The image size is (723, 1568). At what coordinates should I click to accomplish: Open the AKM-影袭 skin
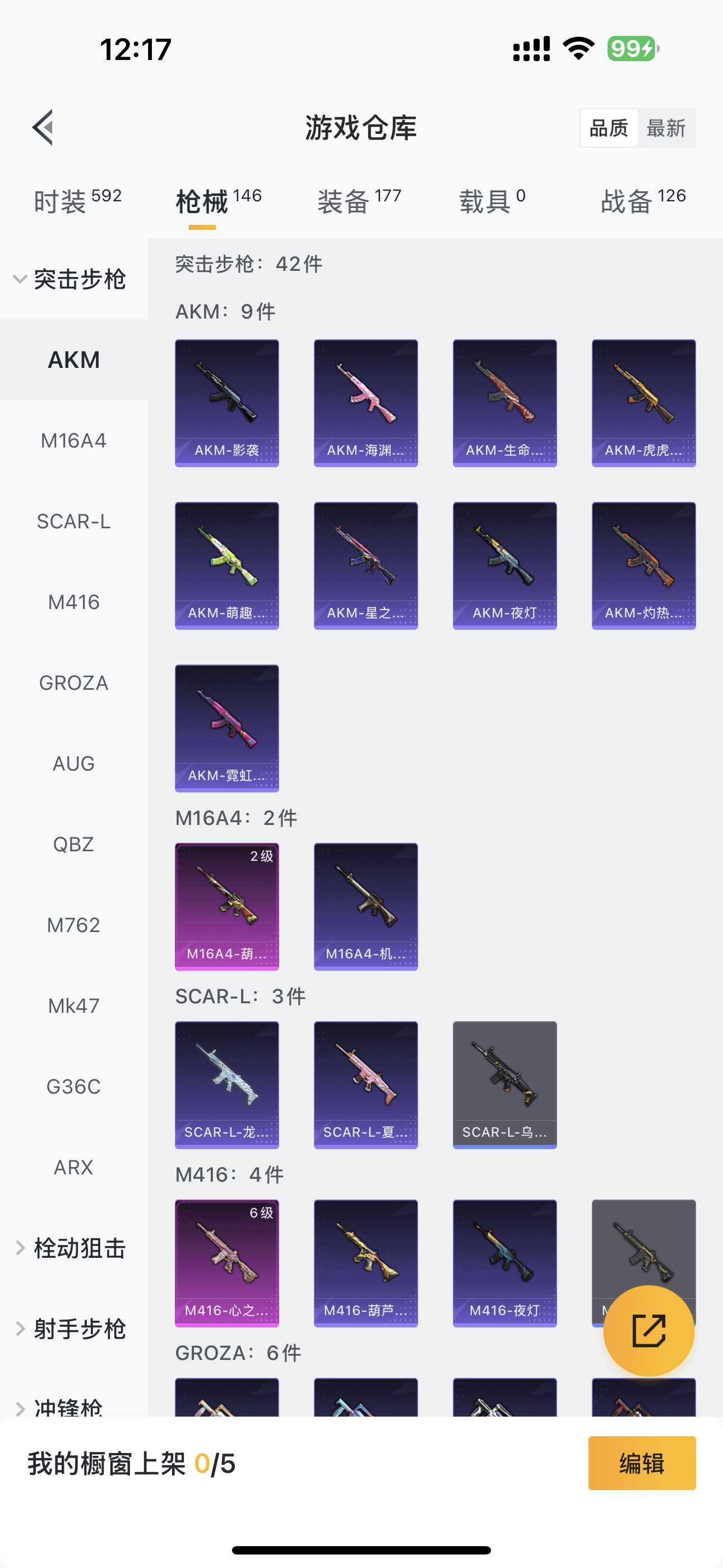227,403
